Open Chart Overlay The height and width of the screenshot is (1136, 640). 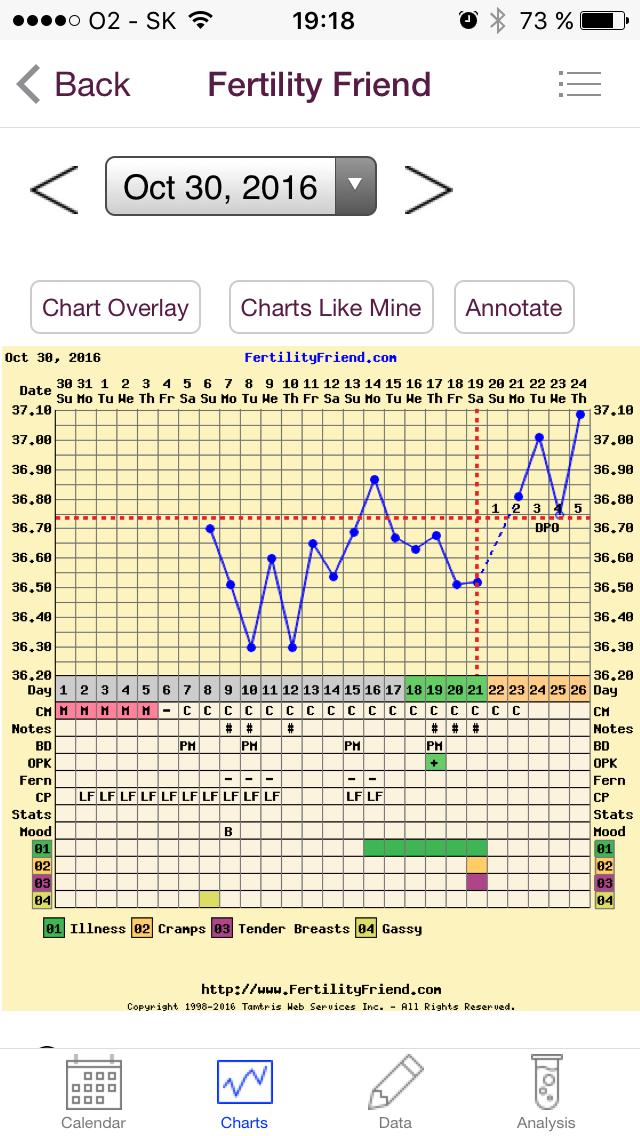pos(115,307)
